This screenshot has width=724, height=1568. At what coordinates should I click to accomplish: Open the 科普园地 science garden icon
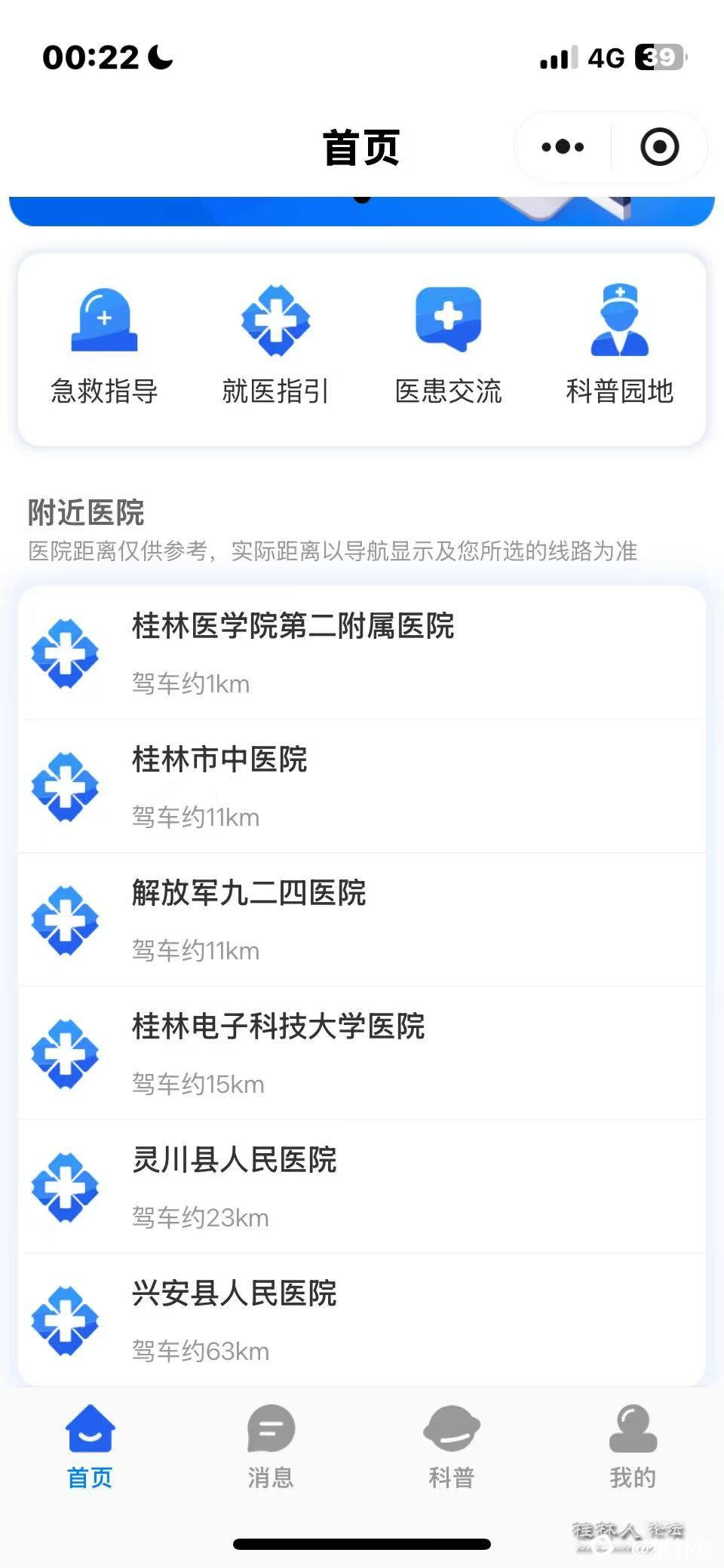pyautogui.click(x=620, y=321)
